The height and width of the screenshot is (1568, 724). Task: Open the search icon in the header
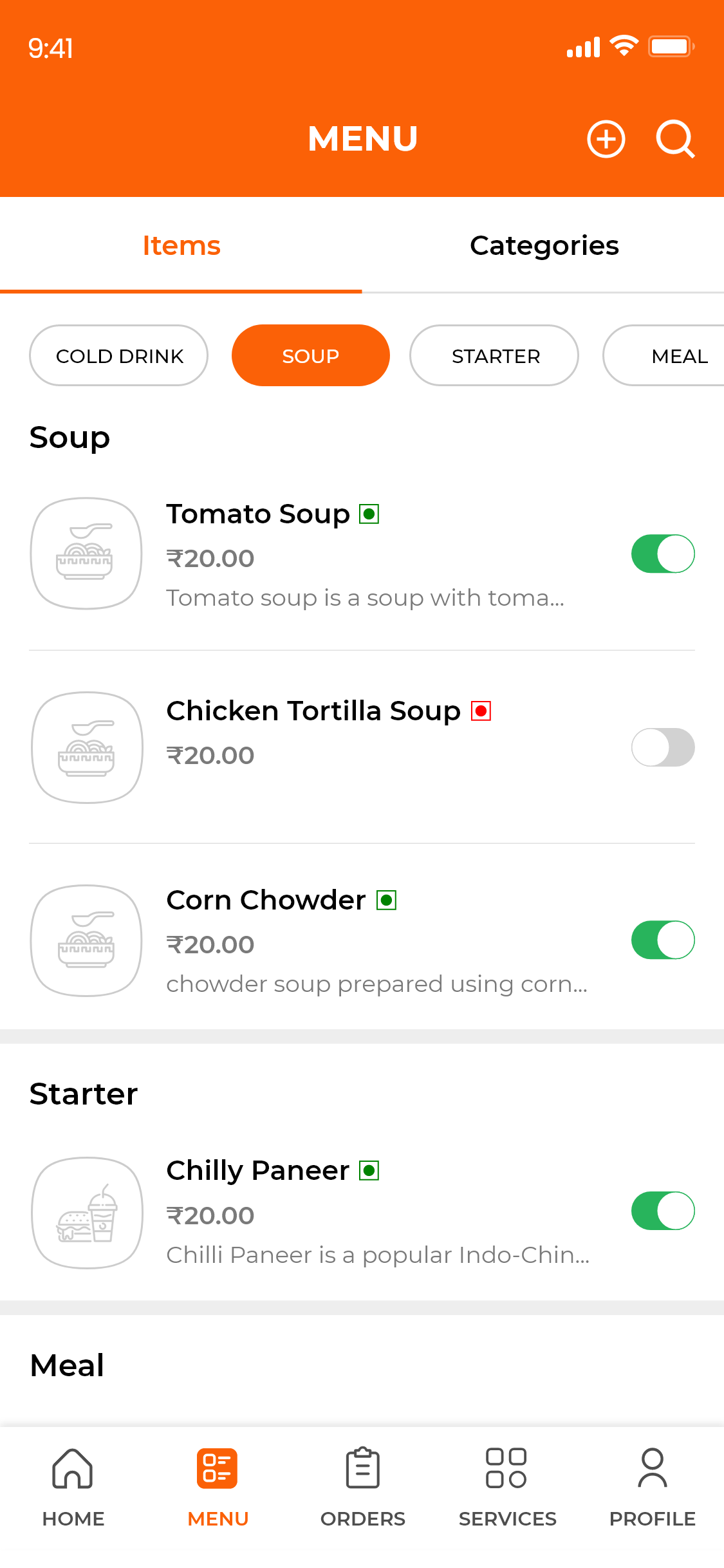click(x=675, y=139)
